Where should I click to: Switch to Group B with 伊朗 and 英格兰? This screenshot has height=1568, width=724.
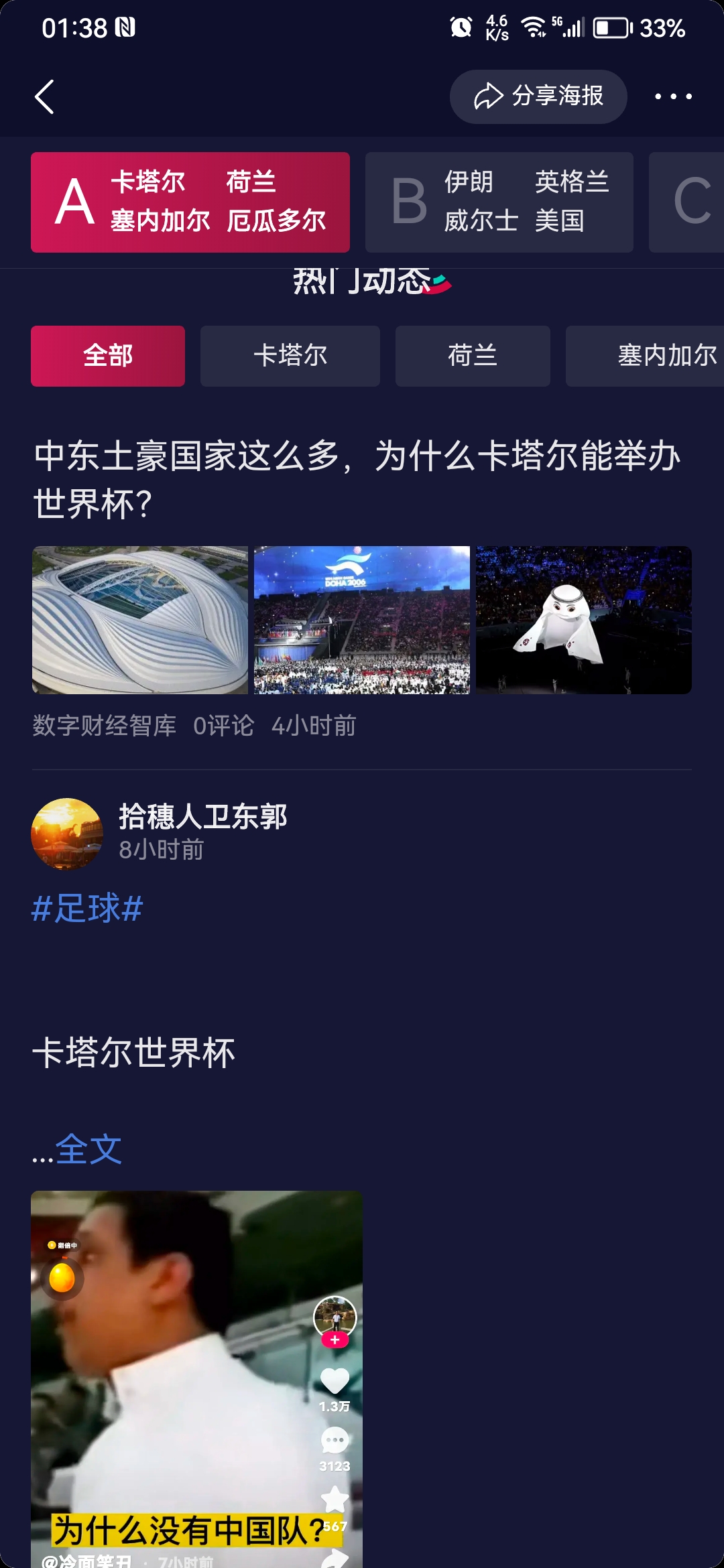click(499, 202)
